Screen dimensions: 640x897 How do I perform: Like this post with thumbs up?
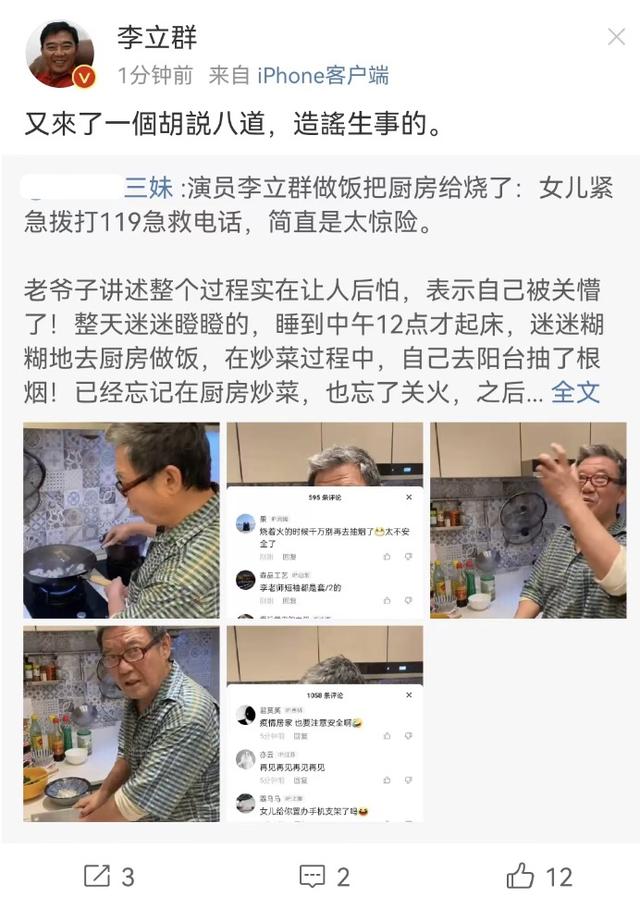pos(539,877)
